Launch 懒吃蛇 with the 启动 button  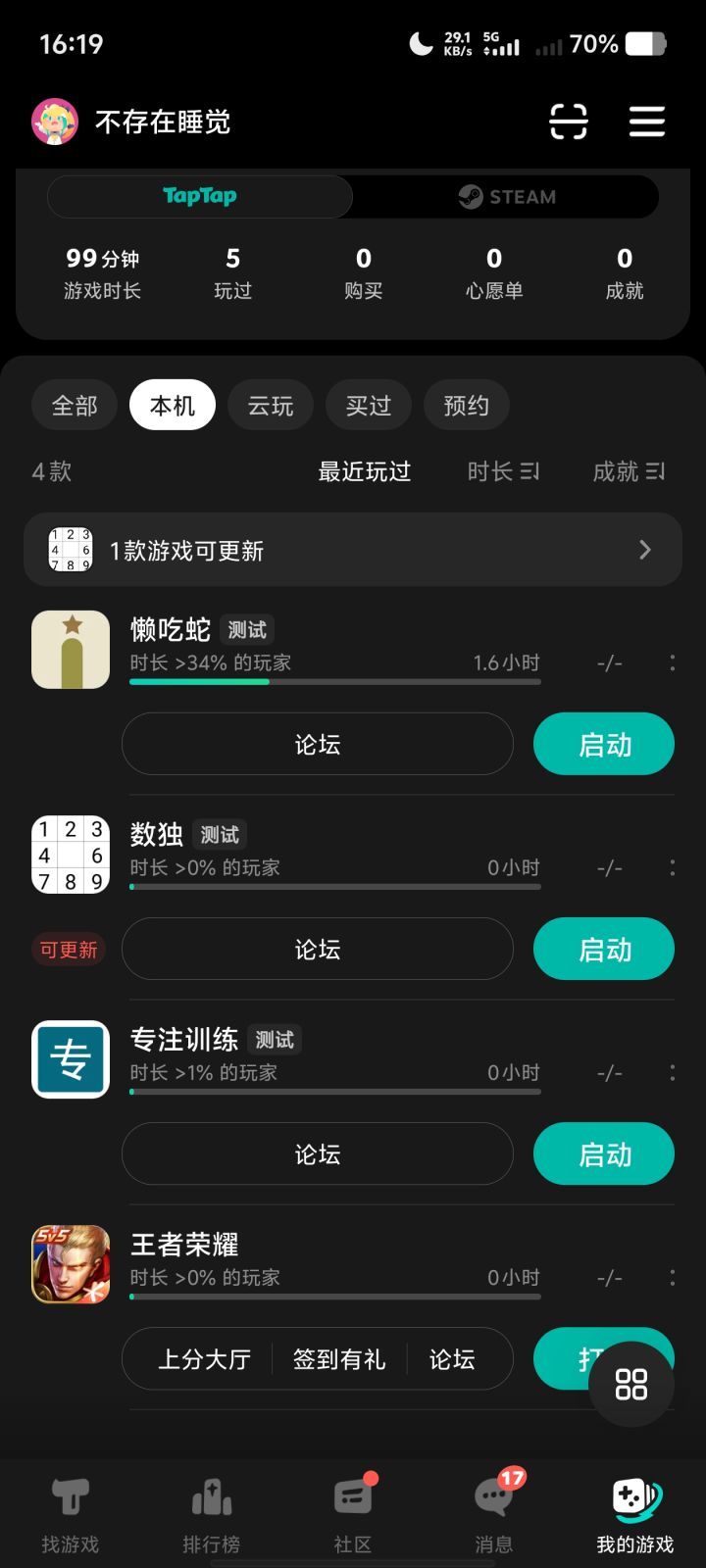pos(603,744)
